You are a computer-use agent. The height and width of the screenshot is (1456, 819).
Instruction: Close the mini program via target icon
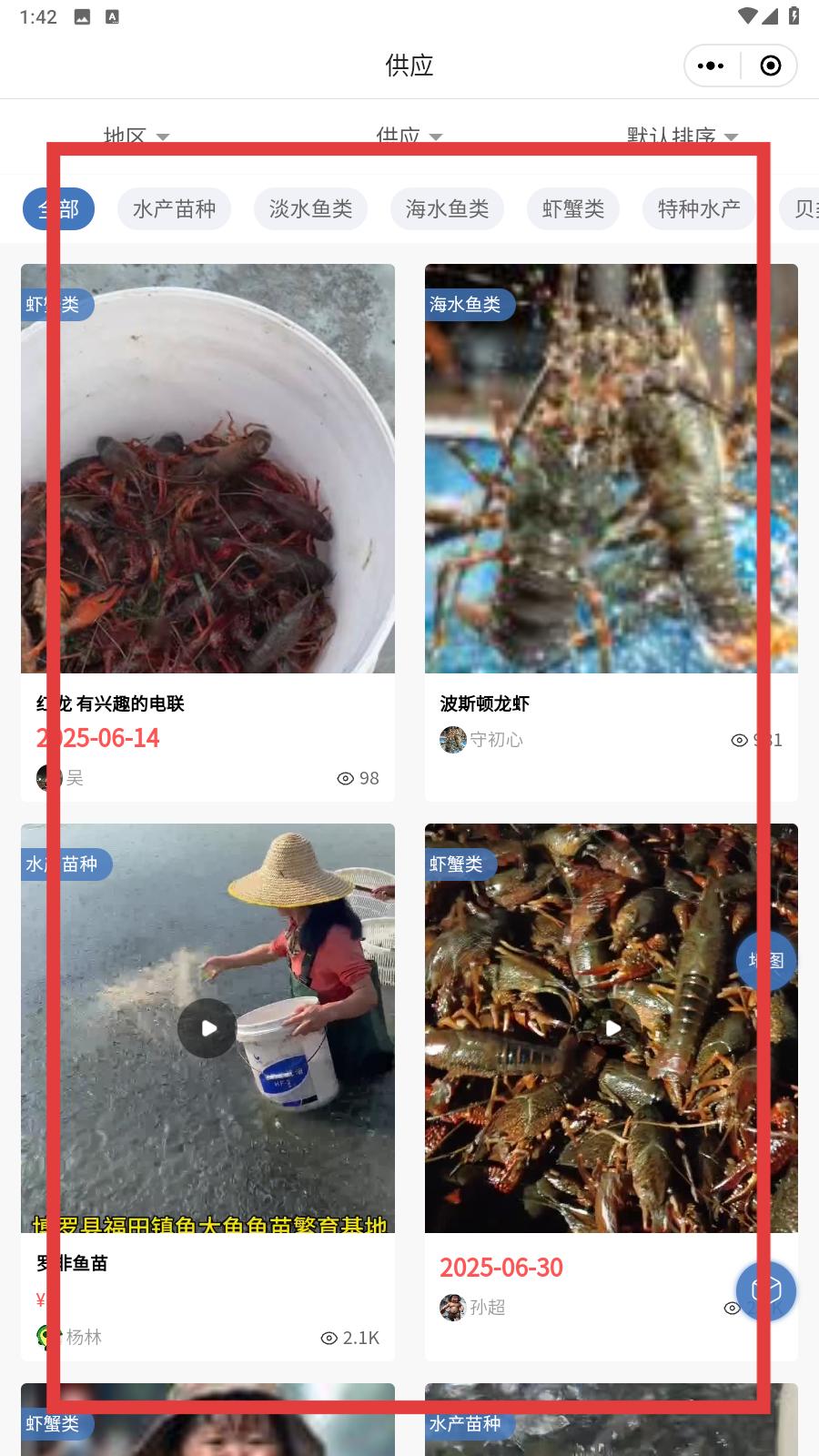[x=770, y=66]
